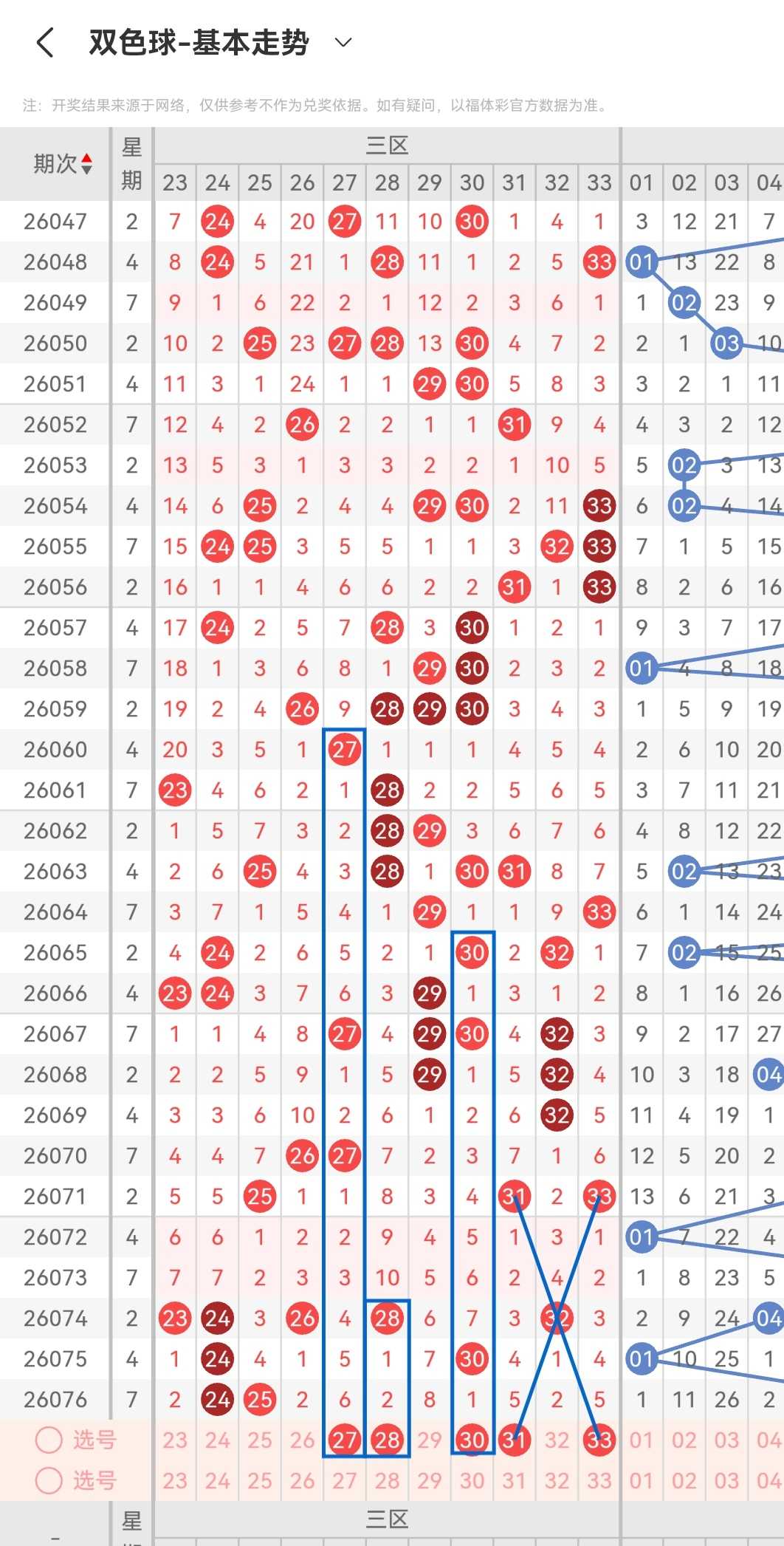Deselect picked red ball 28 in the 选号 row
This screenshot has width=784, height=1546.
click(x=387, y=1440)
